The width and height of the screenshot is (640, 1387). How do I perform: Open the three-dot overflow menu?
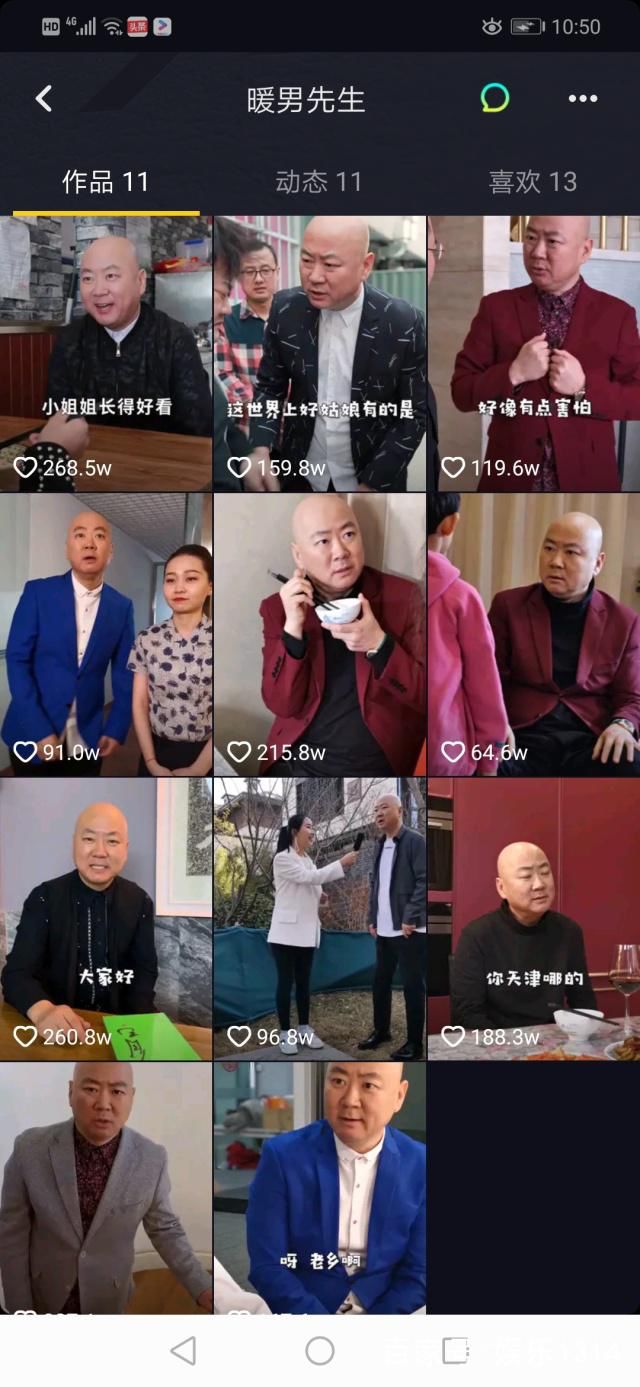(582, 98)
